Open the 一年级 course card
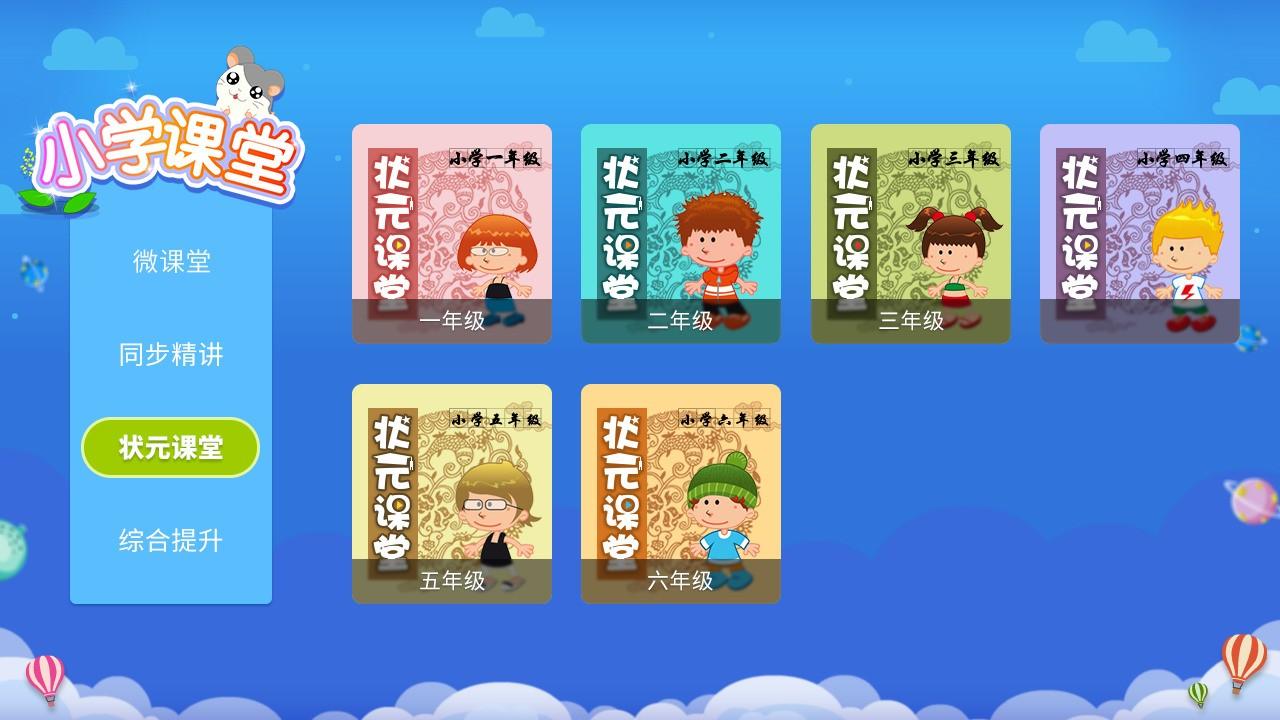Screen dimensions: 1280x720 [x=452, y=234]
